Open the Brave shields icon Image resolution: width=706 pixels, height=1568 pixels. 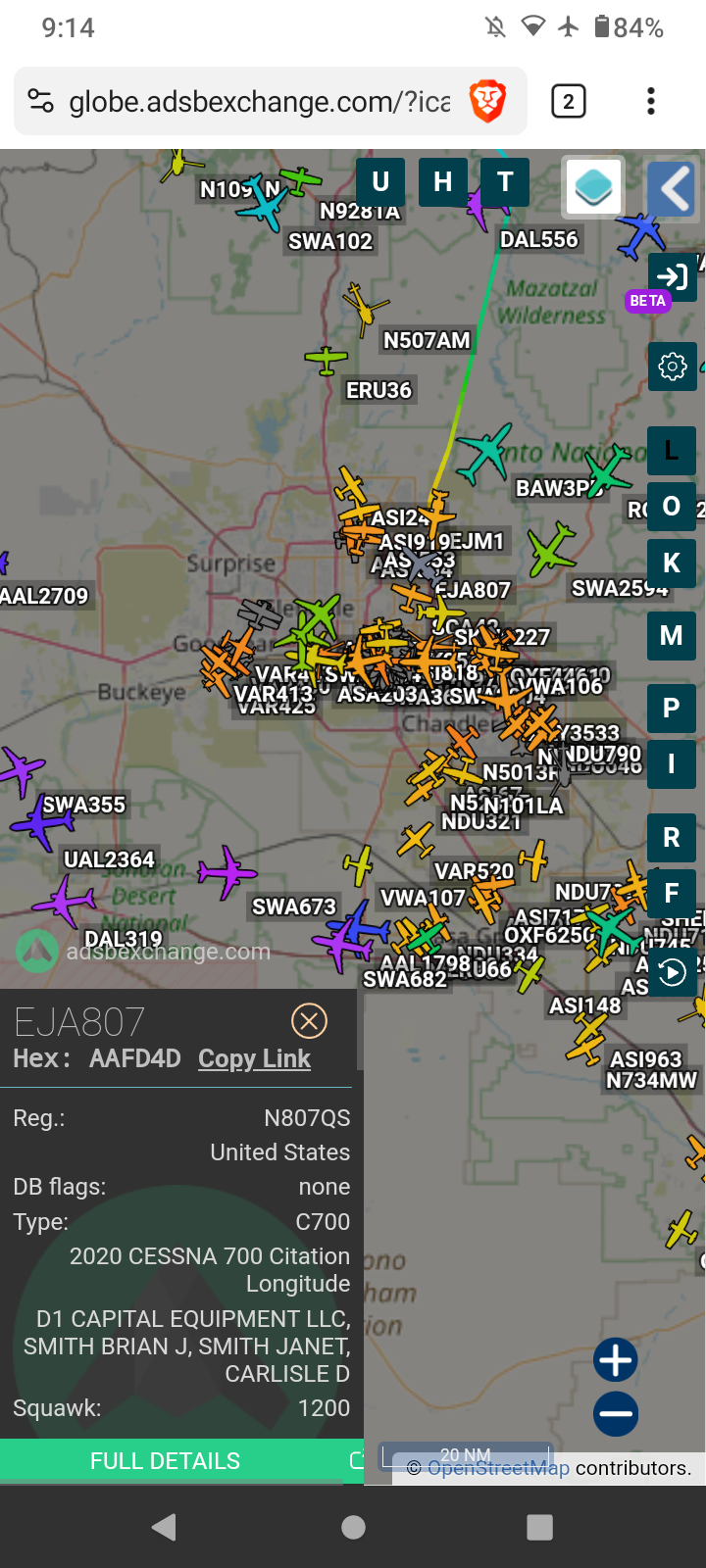point(487,101)
